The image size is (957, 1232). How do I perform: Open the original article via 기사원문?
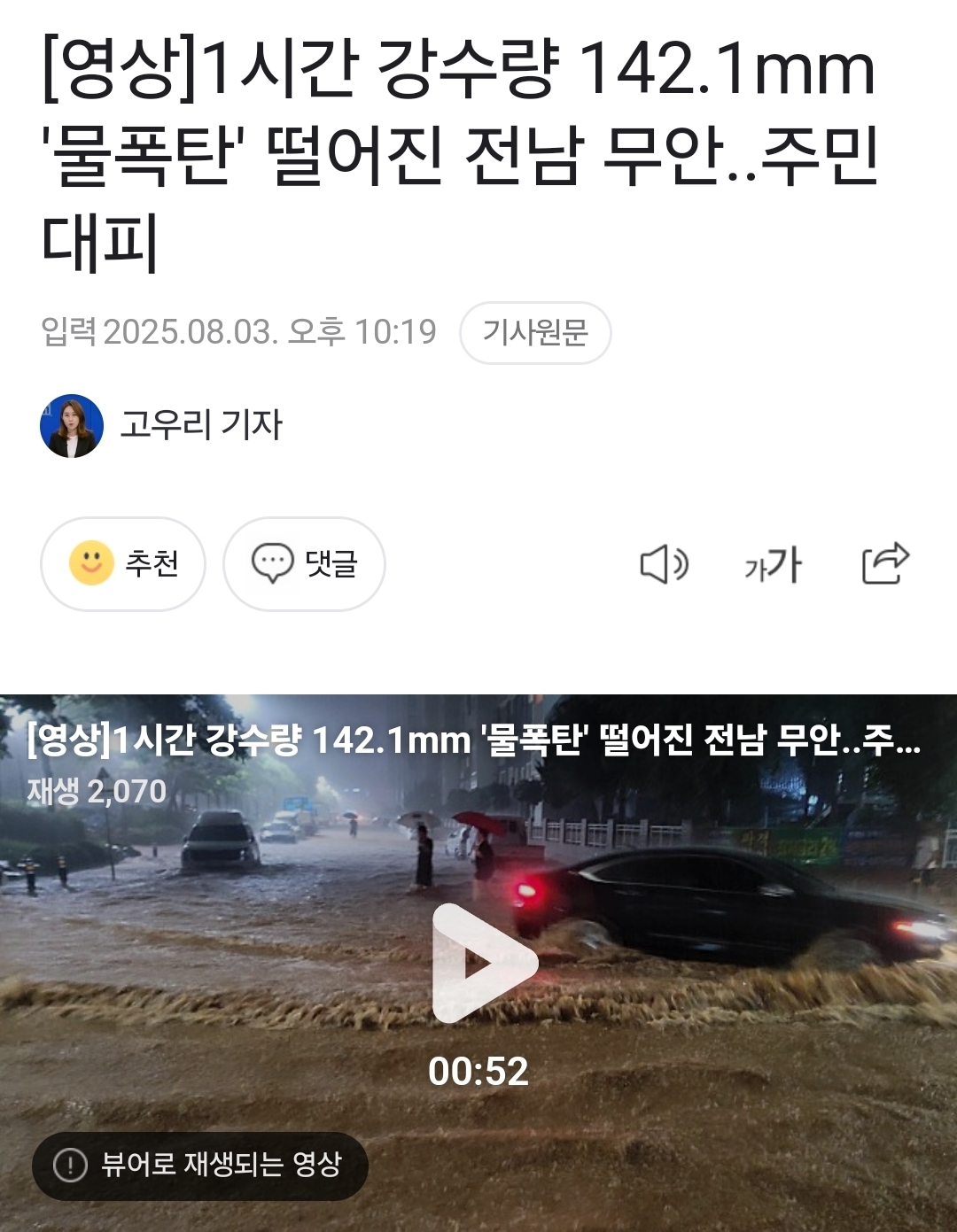click(x=535, y=332)
